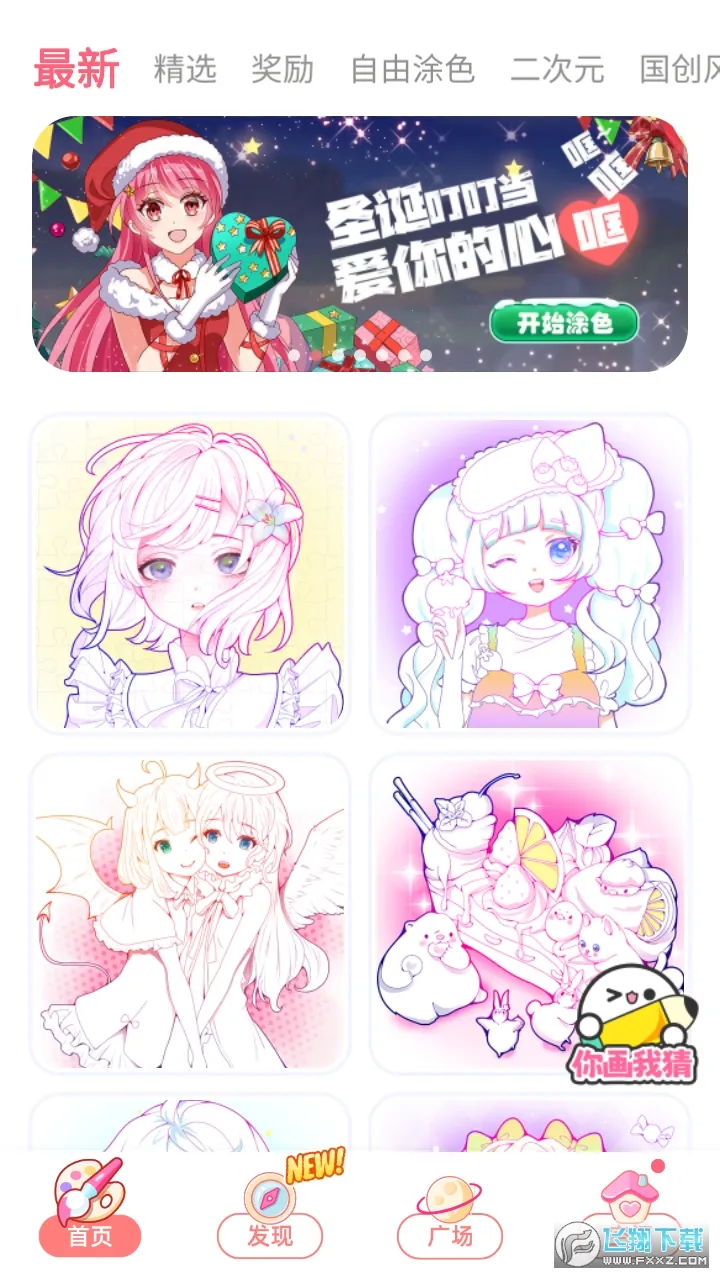Open the pink-haired girl with lily hairclip picture
720x1280 pixels.
pyautogui.click(x=190, y=573)
